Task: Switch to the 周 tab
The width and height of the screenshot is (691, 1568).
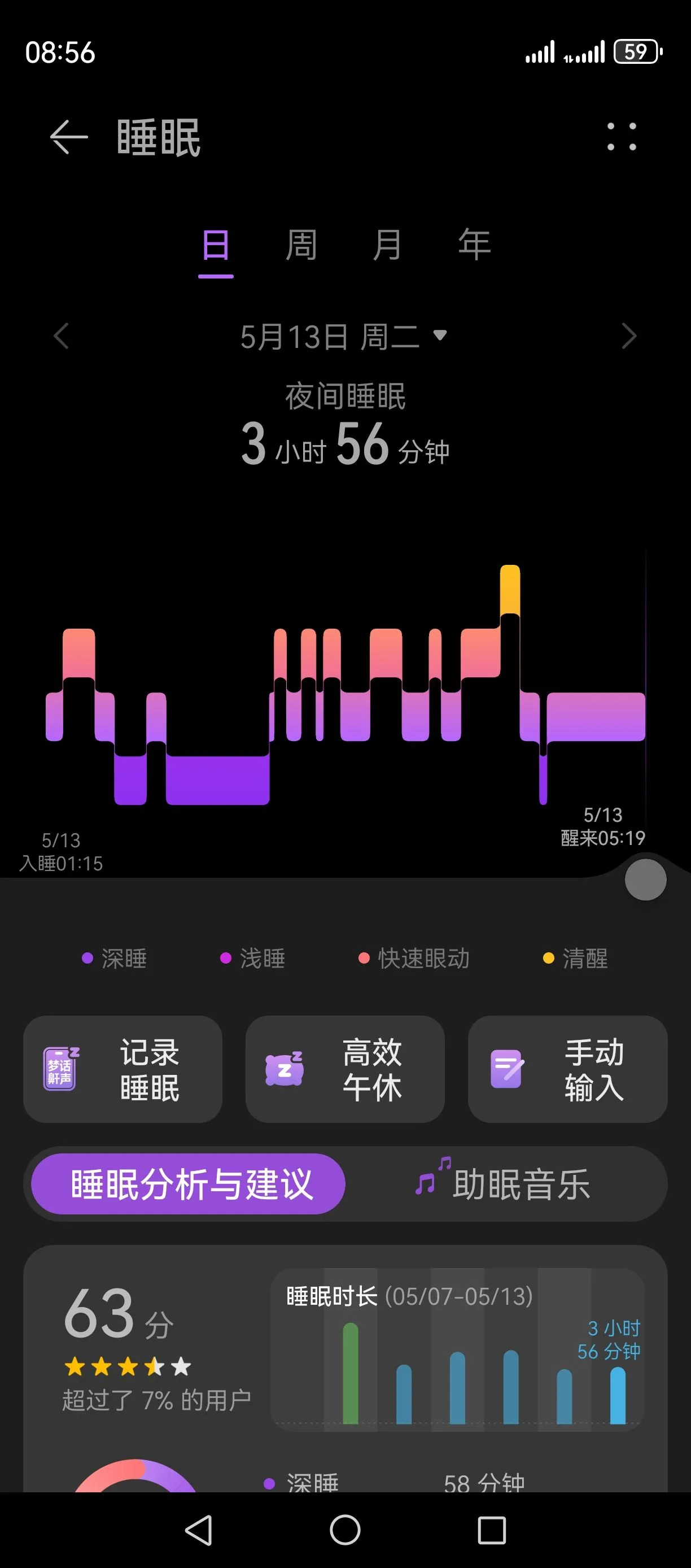Action: 301,245
